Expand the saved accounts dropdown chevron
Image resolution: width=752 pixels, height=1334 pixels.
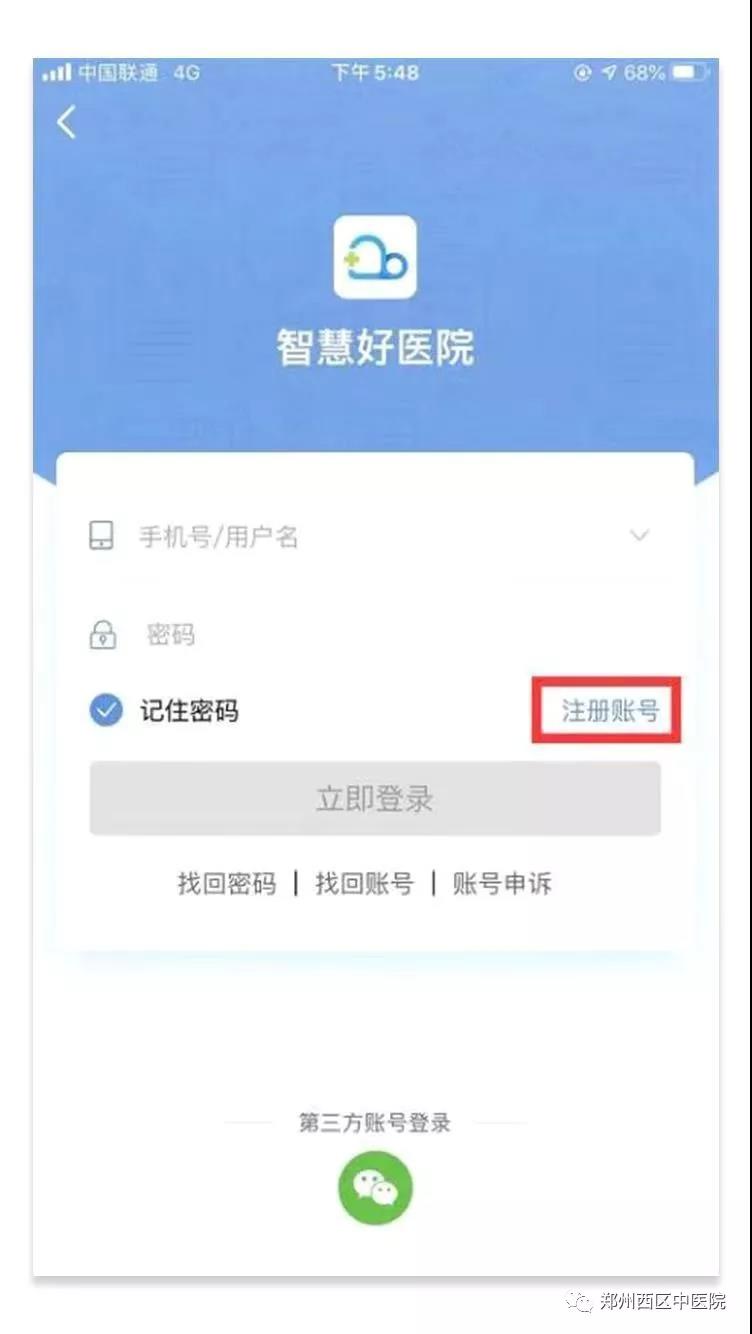pos(639,536)
